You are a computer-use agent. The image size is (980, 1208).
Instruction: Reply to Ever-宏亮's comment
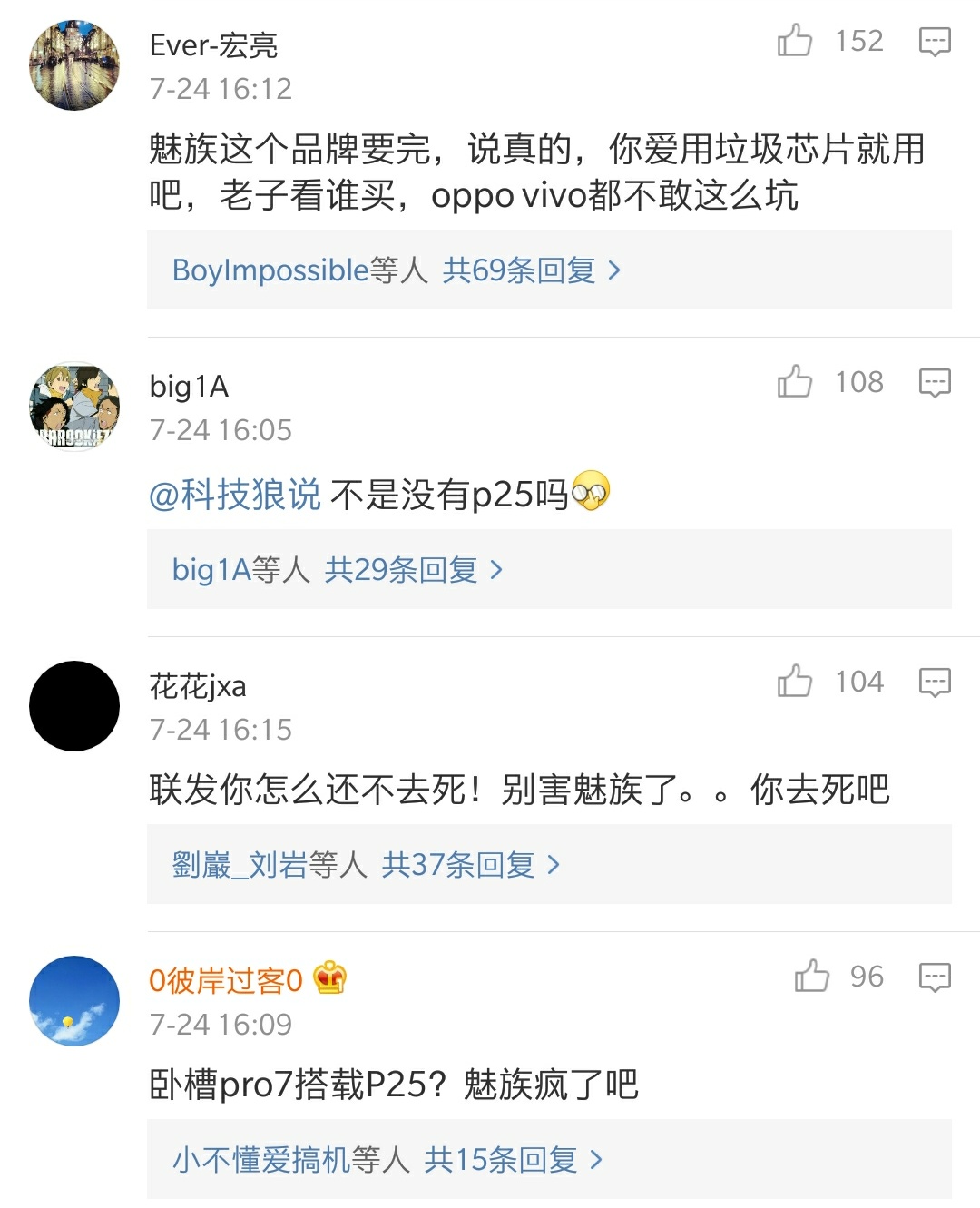934,42
